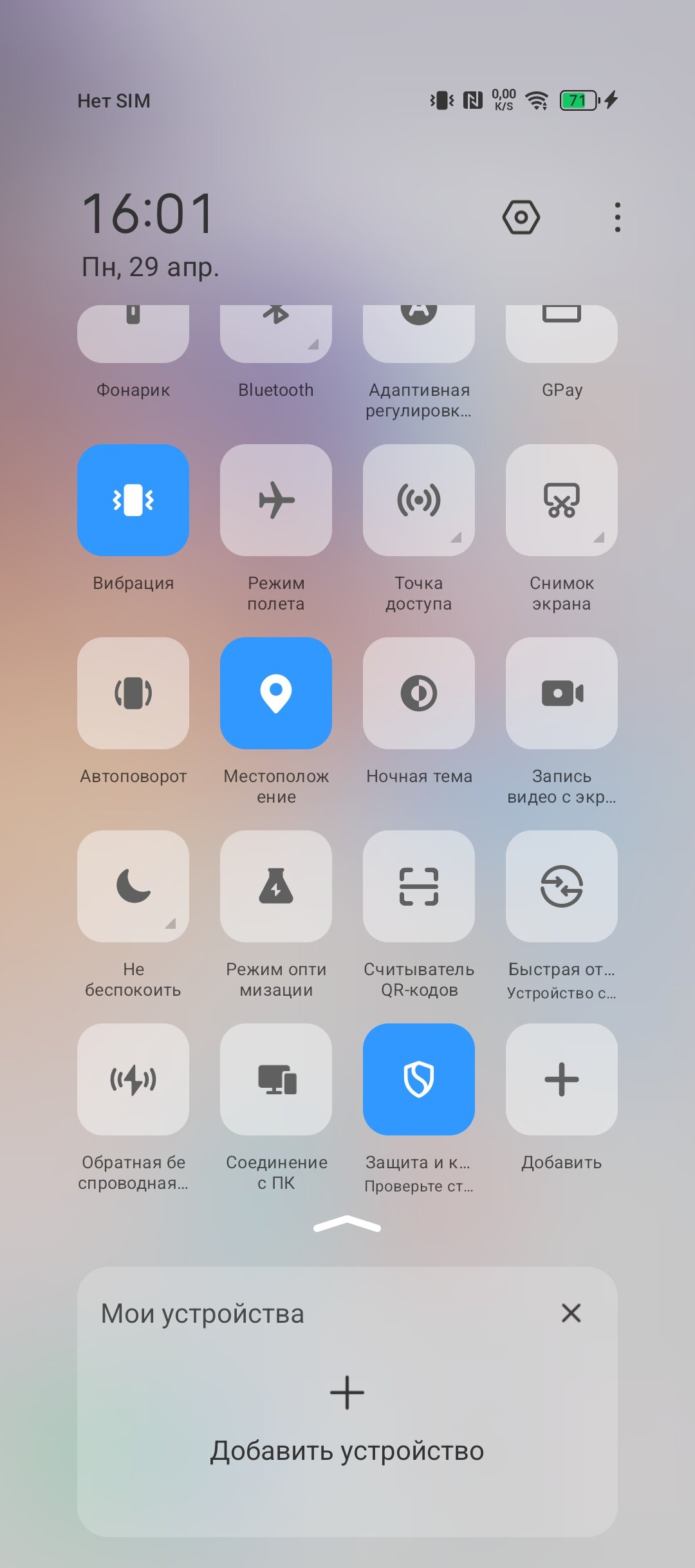Turn off the Вибрация tile
Viewport: 695px width, 1568px height.
(x=133, y=500)
